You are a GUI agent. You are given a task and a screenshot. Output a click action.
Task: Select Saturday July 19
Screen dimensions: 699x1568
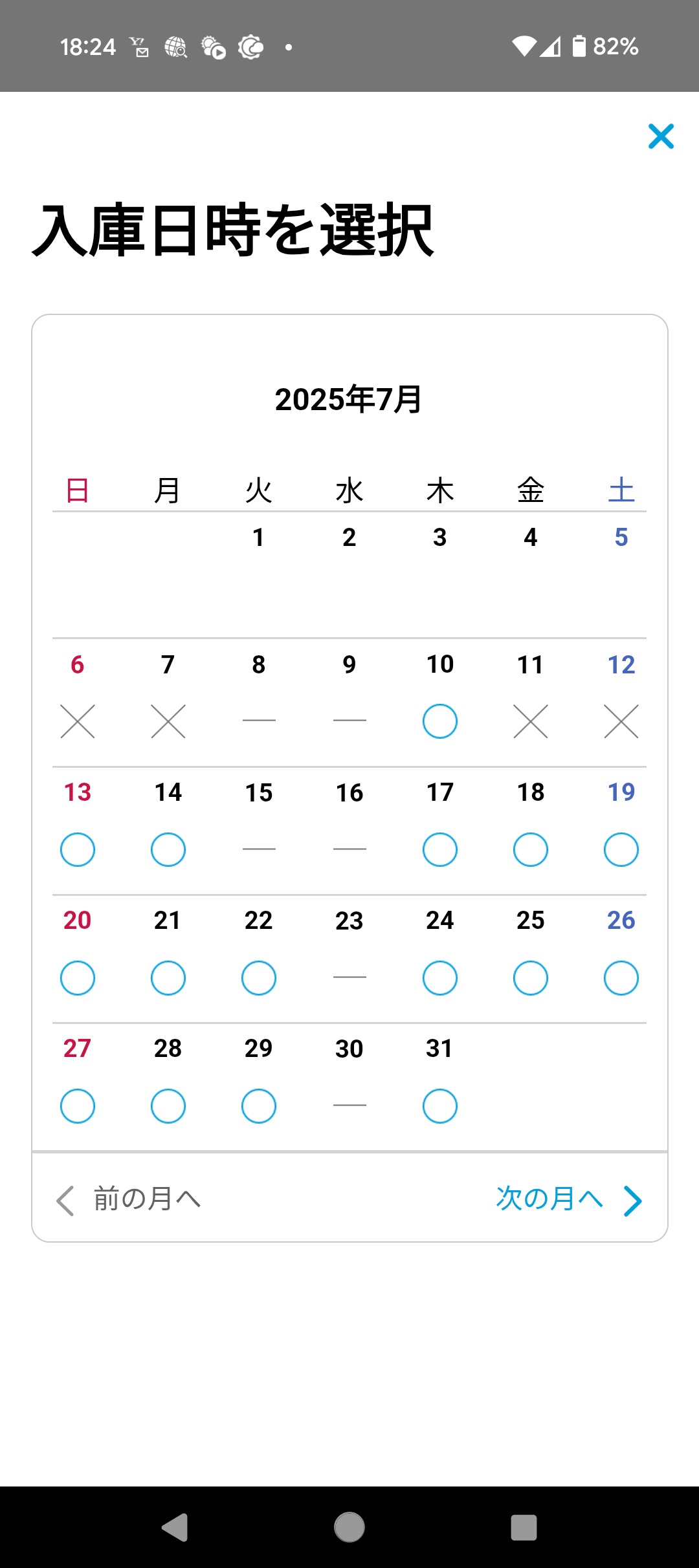[x=621, y=849]
